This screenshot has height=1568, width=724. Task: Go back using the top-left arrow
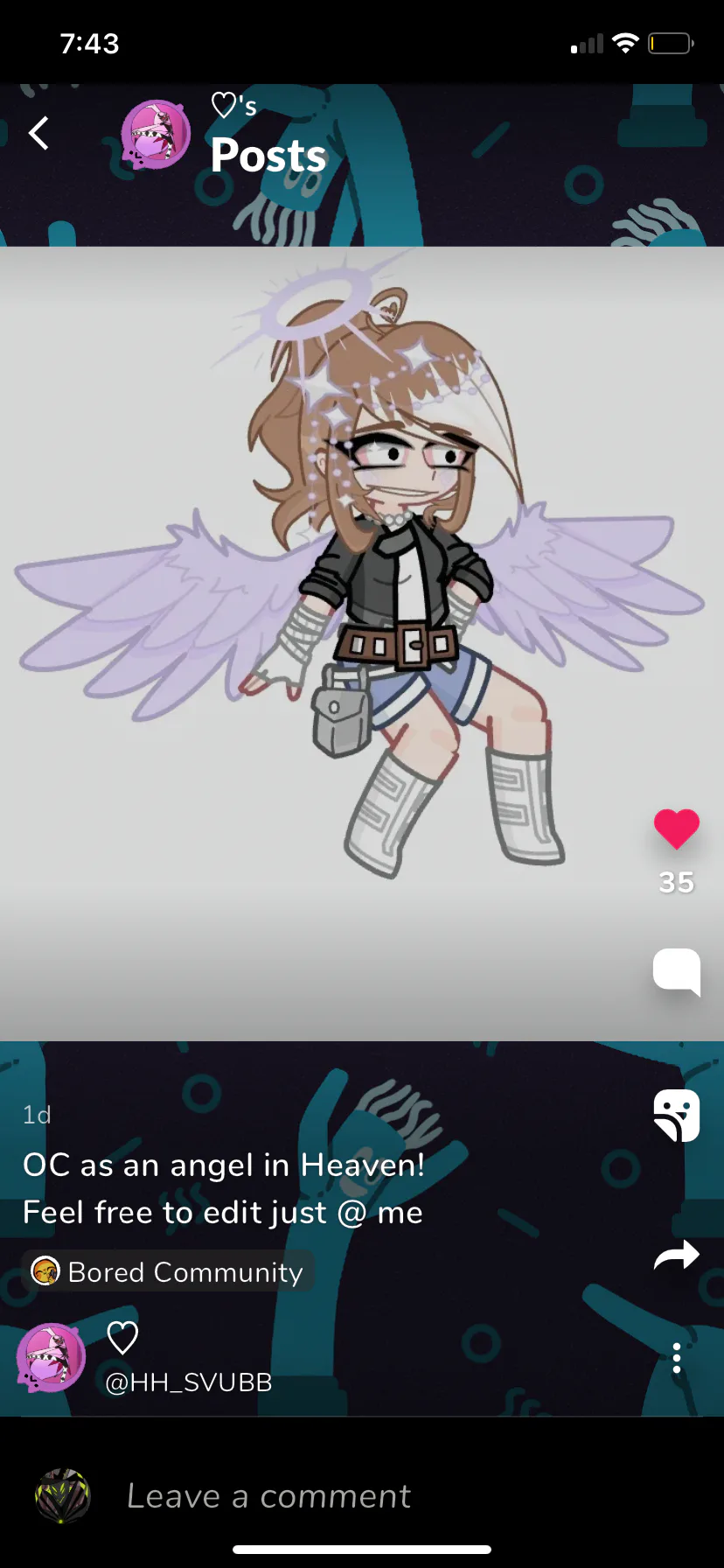tap(38, 134)
